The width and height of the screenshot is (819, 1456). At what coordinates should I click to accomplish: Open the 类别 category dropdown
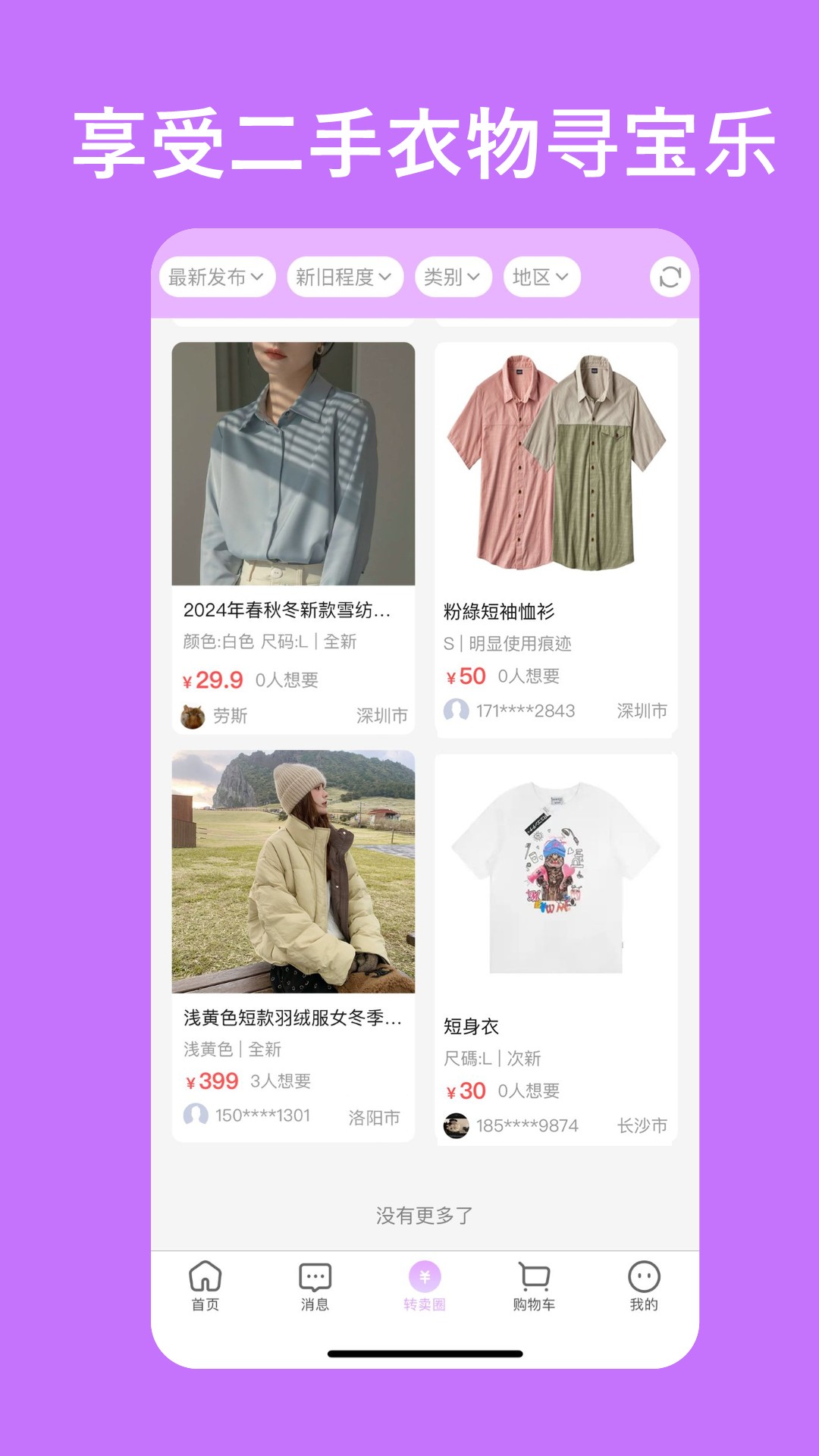[451, 277]
